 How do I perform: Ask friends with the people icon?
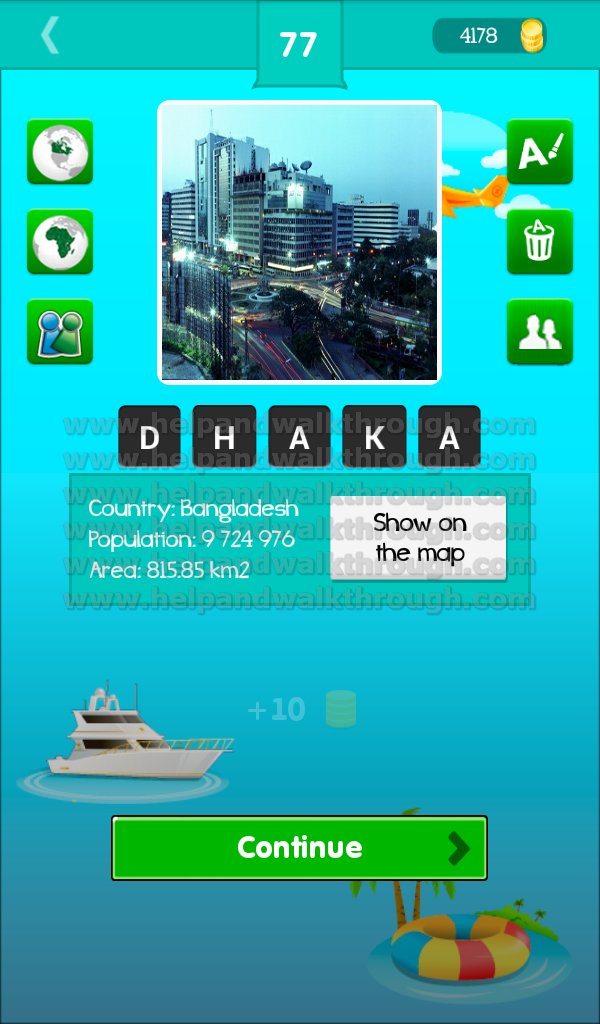pyautogui.click(x=540, y=332)
